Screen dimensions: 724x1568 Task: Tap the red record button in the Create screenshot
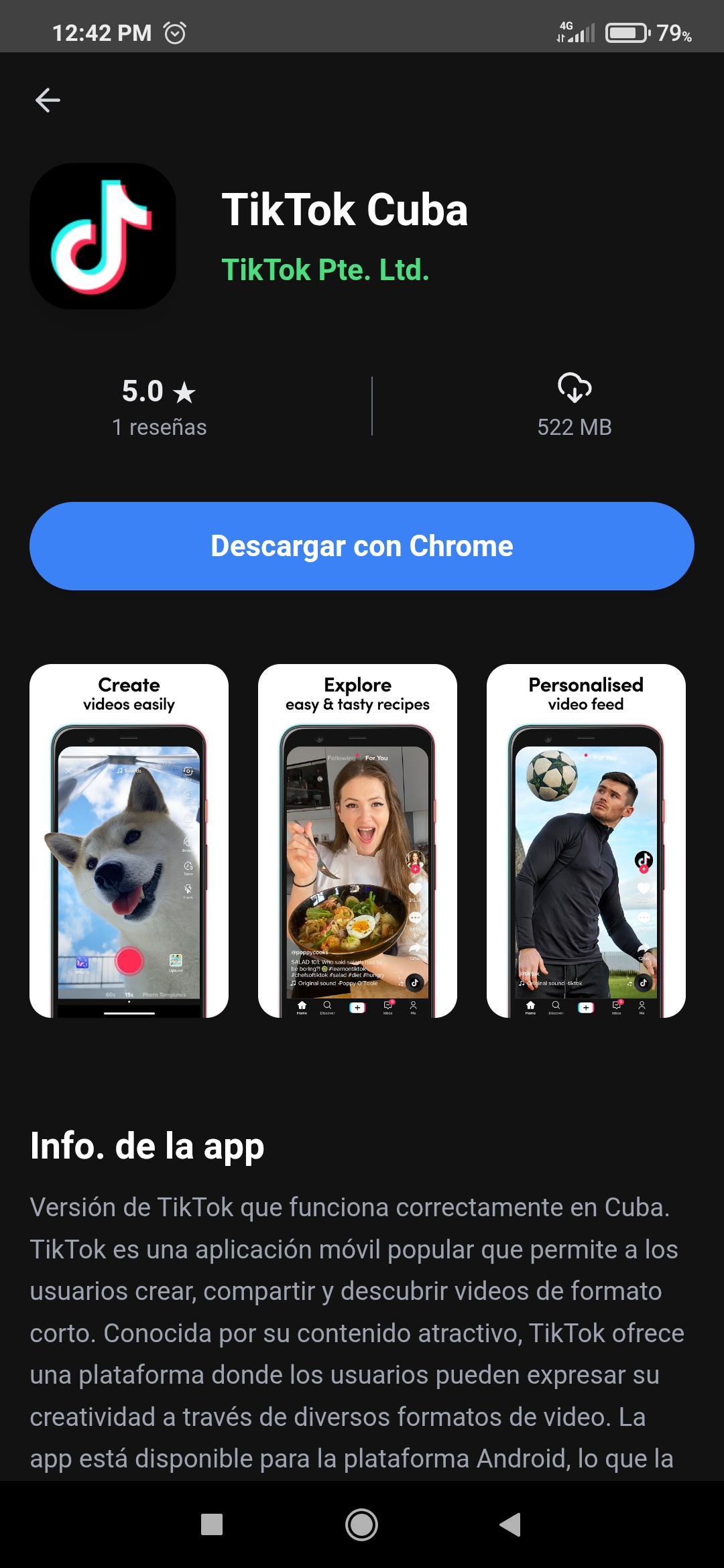[129, 961]
